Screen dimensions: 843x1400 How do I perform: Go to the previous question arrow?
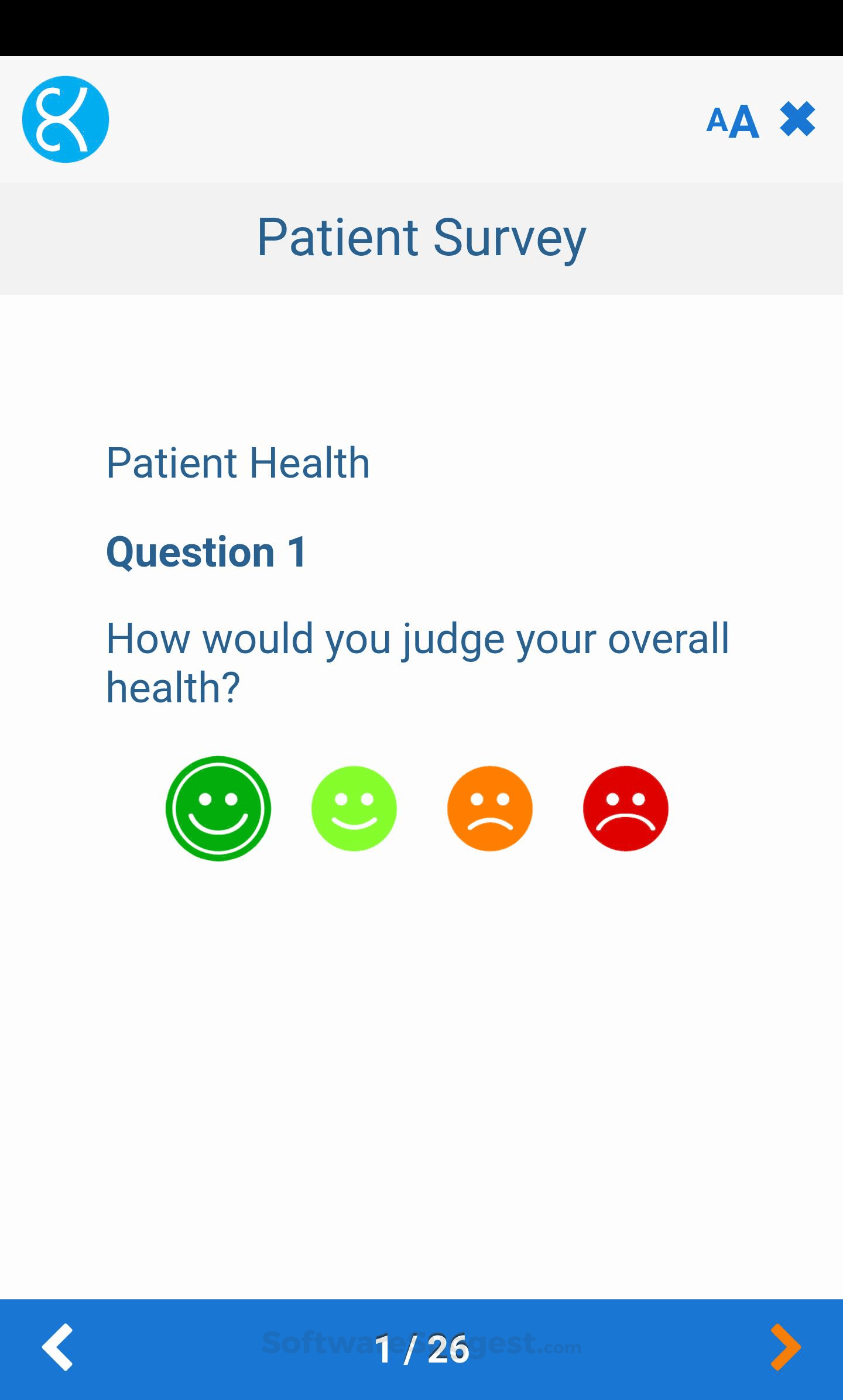[x=57, y=1347]
